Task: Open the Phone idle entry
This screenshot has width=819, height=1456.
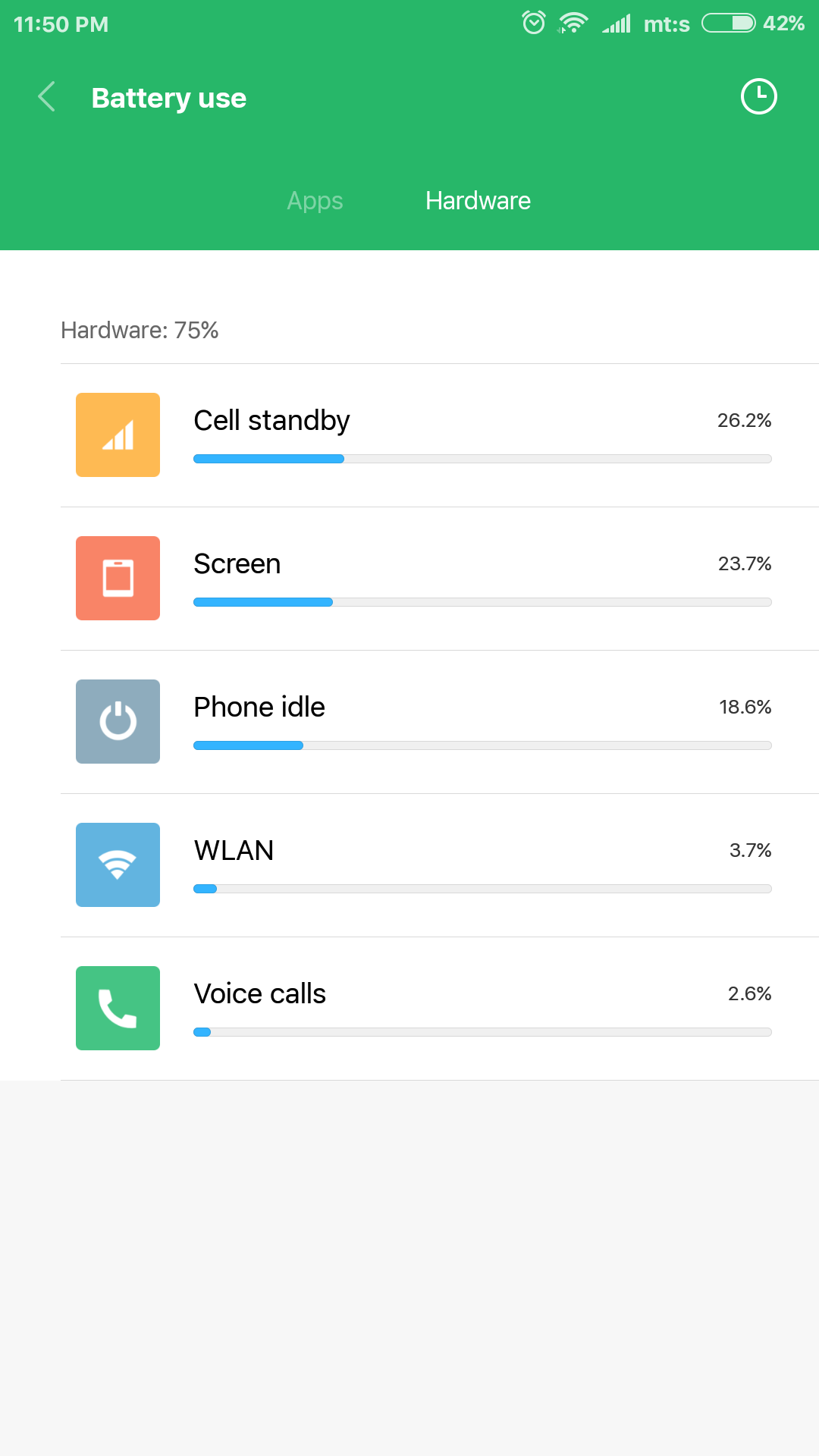Action: pyautogui.click(x=440, y=722)
